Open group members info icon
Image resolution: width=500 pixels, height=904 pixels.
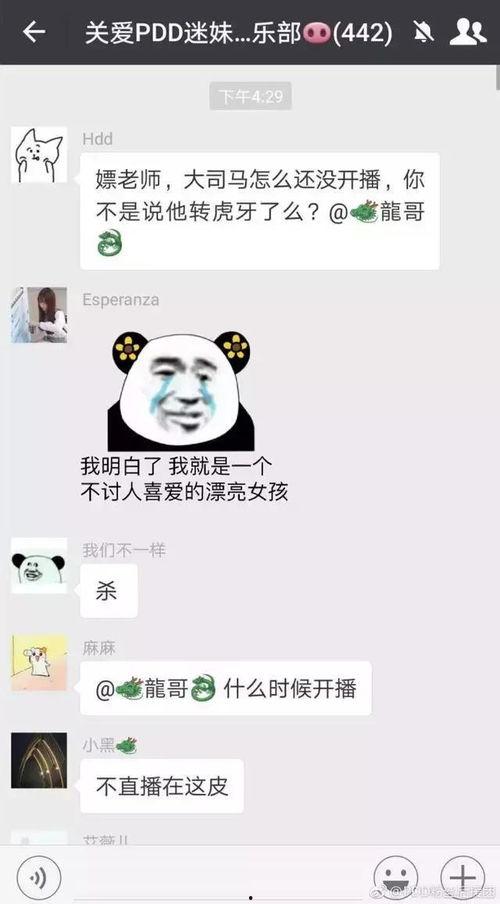tap(468, 32)
